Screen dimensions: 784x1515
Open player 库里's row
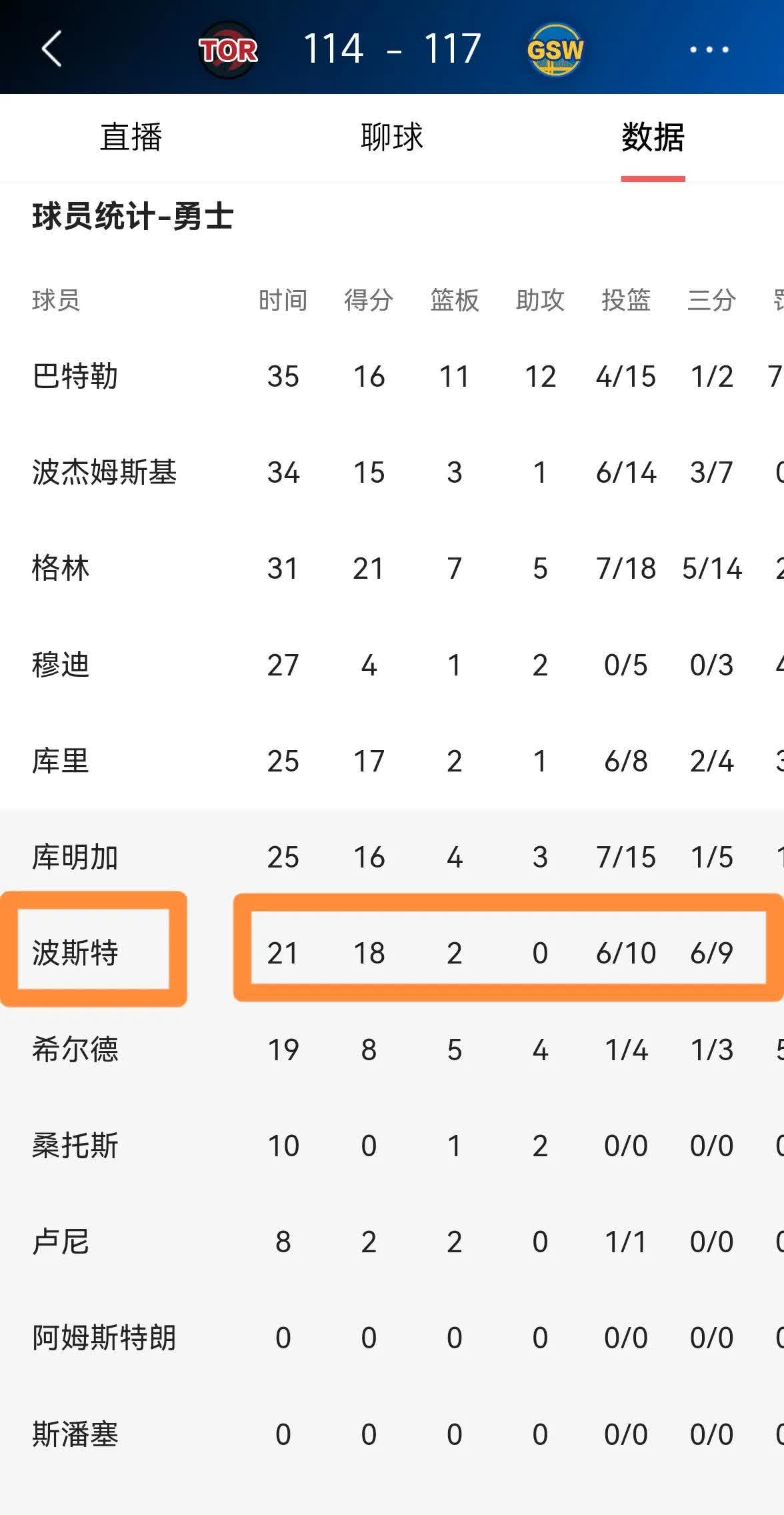point(61,761)
